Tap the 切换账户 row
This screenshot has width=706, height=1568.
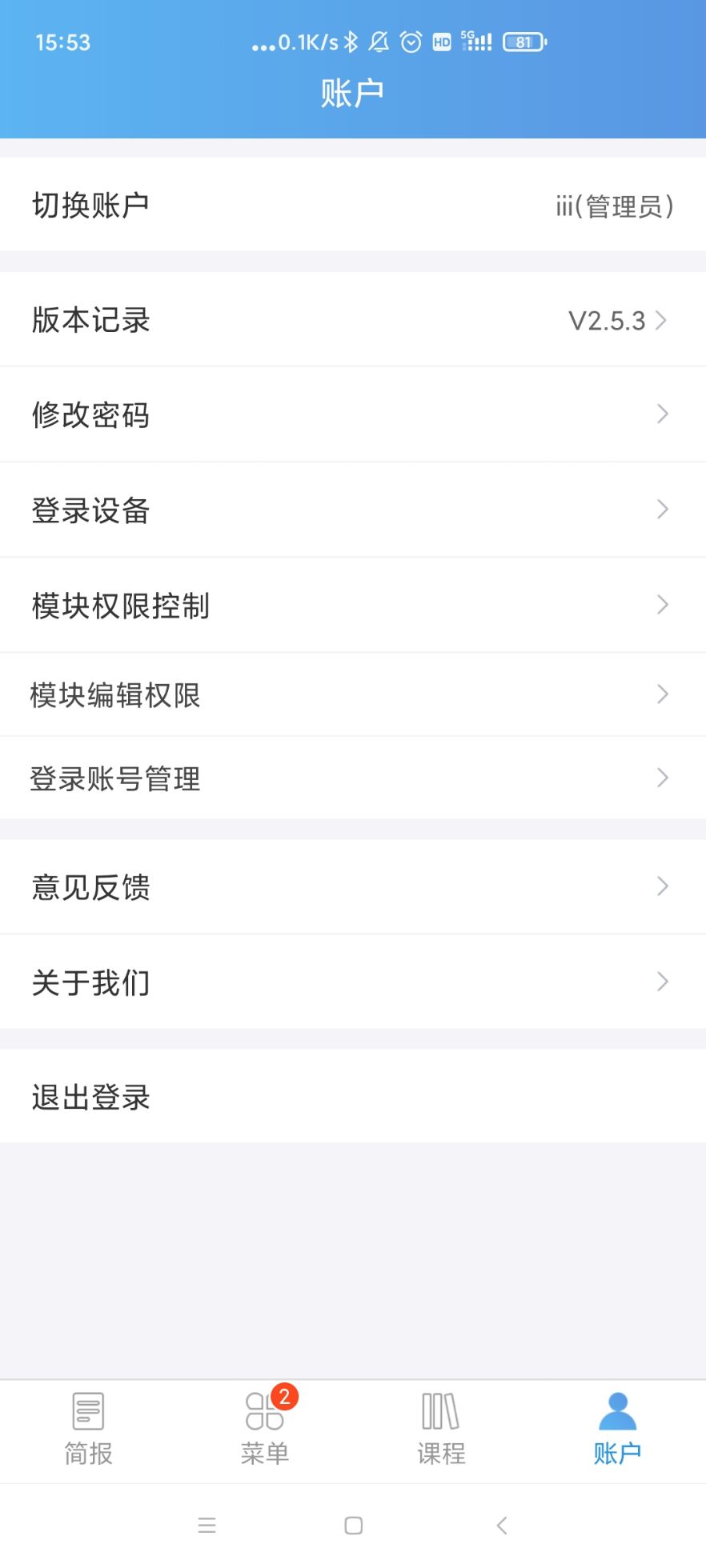click(352, 205)
